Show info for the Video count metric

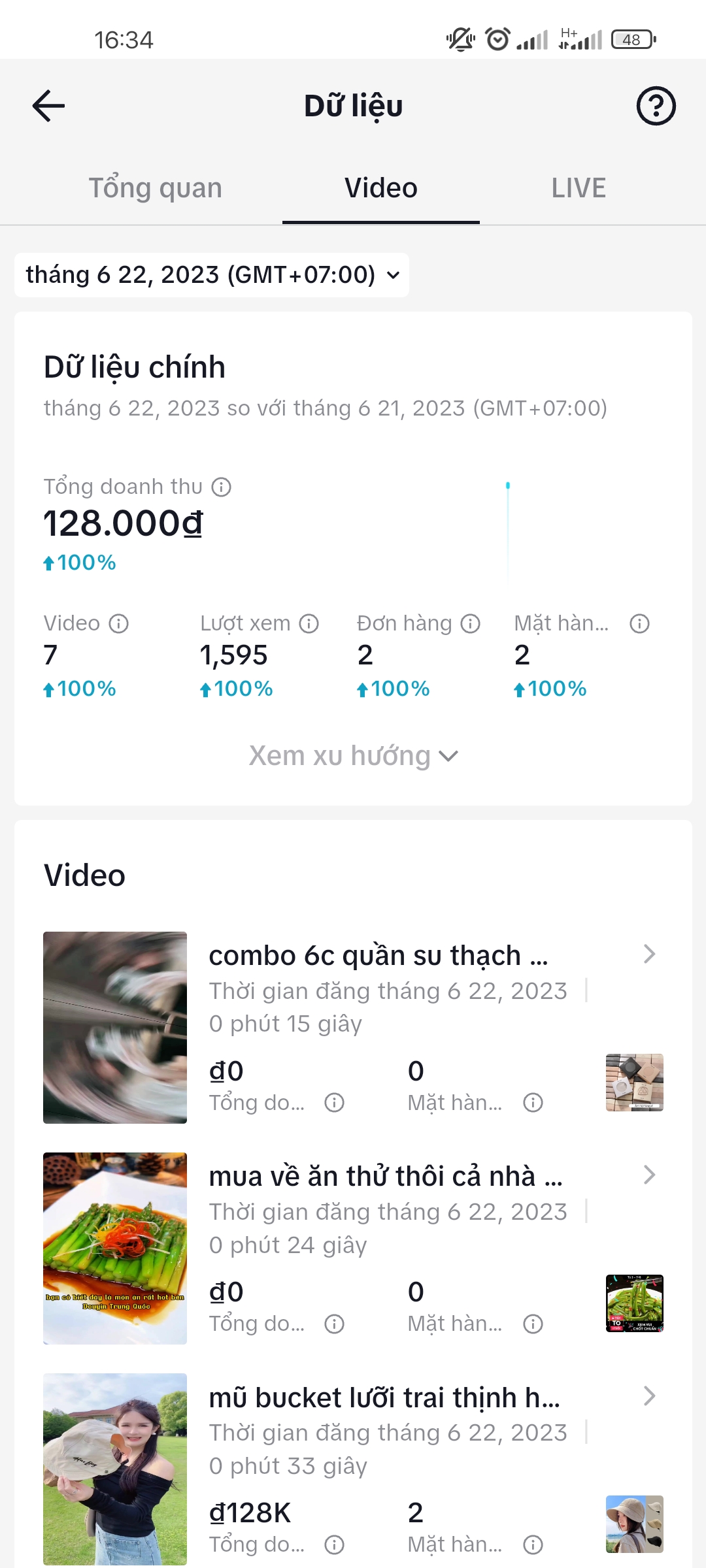(118, 624)
